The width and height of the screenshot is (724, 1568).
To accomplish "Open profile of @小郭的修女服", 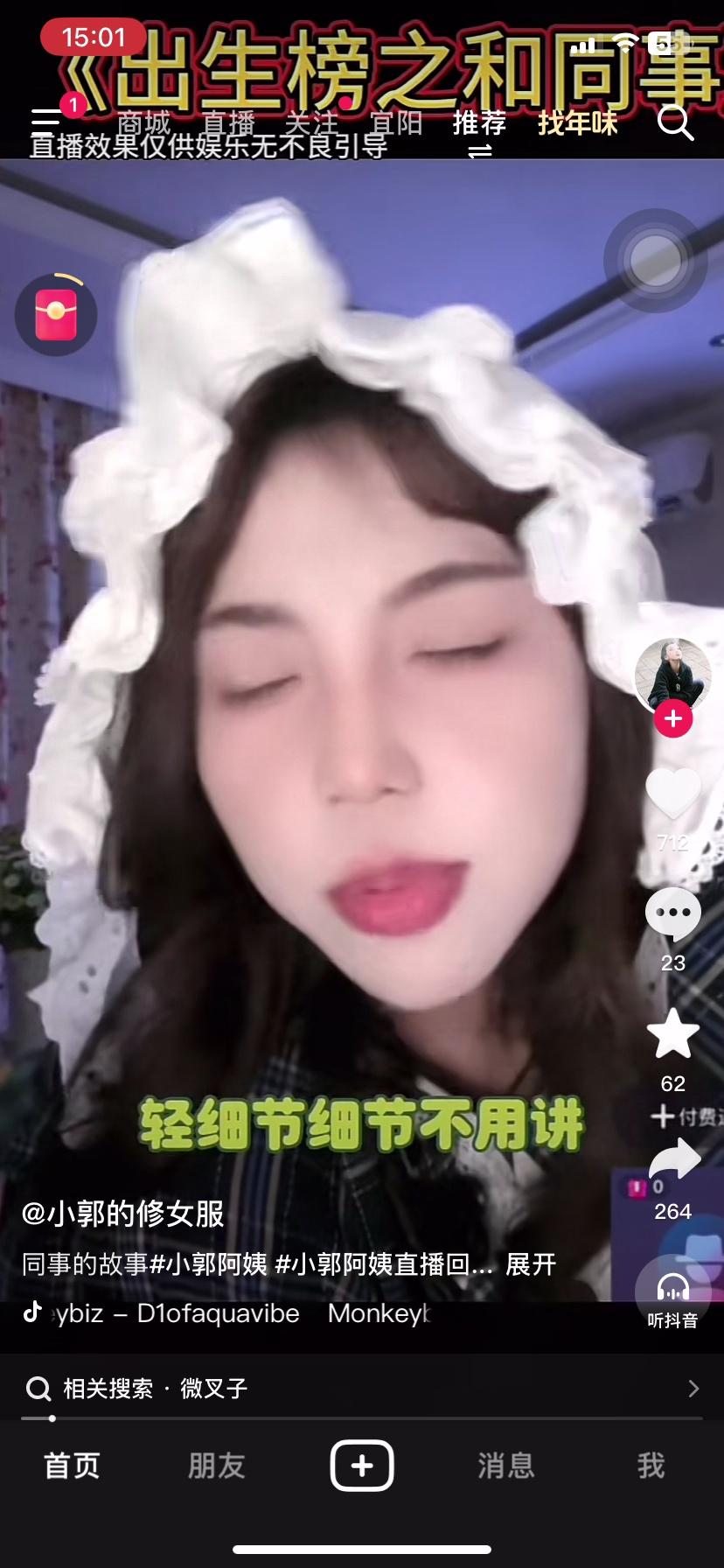I will pos(123,1214).
